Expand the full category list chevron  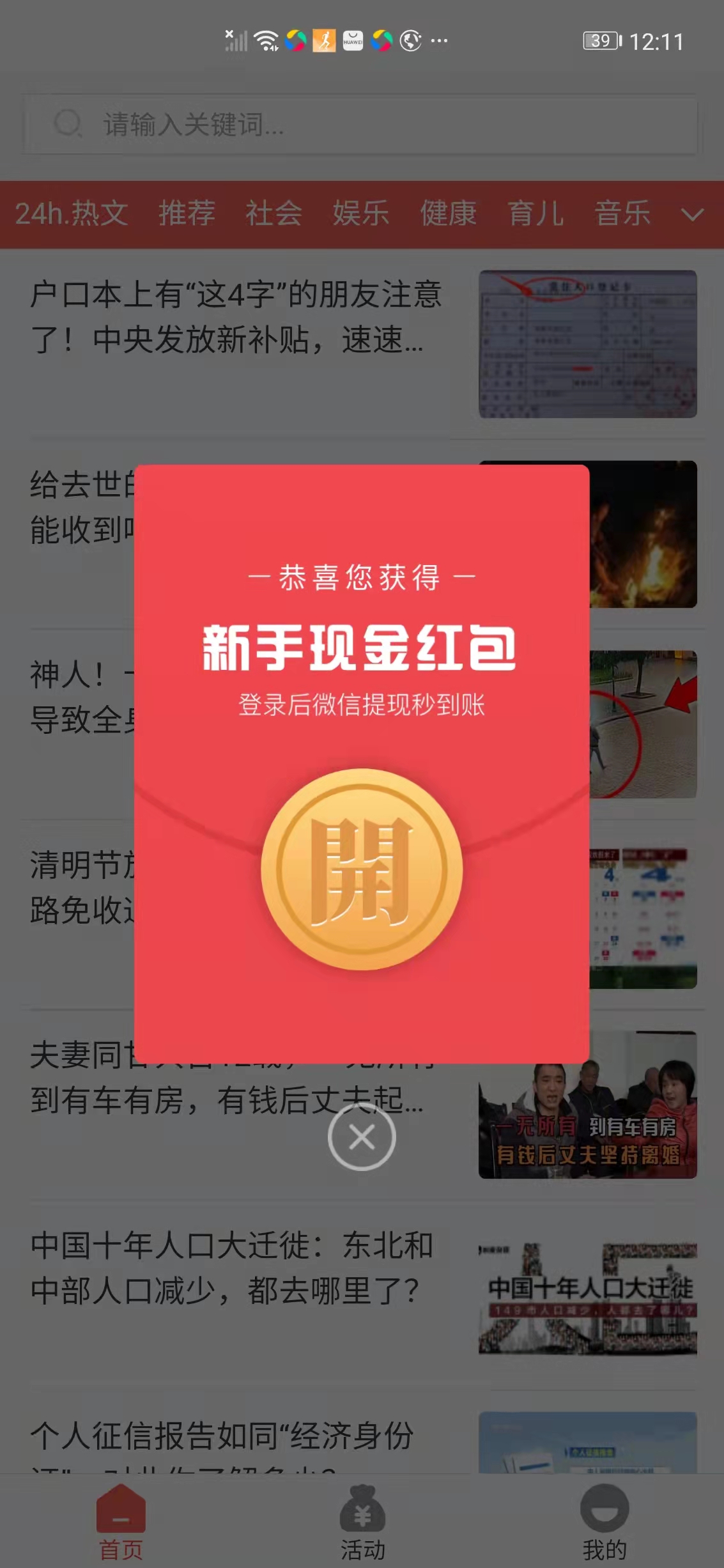(x=693, y=215)
